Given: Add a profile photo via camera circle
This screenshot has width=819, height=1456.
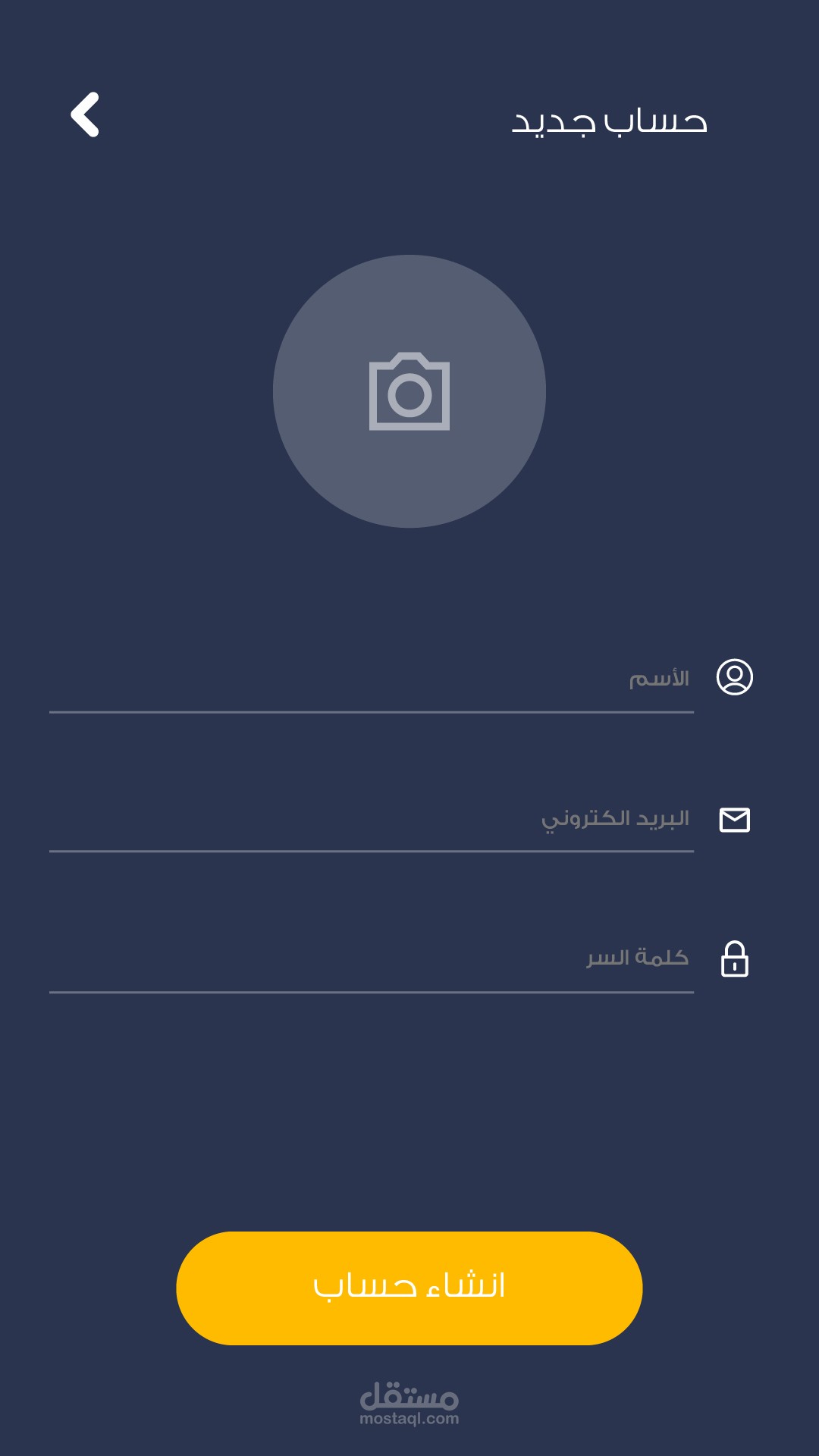Looking at the screenshot, I should coord(409,391).
